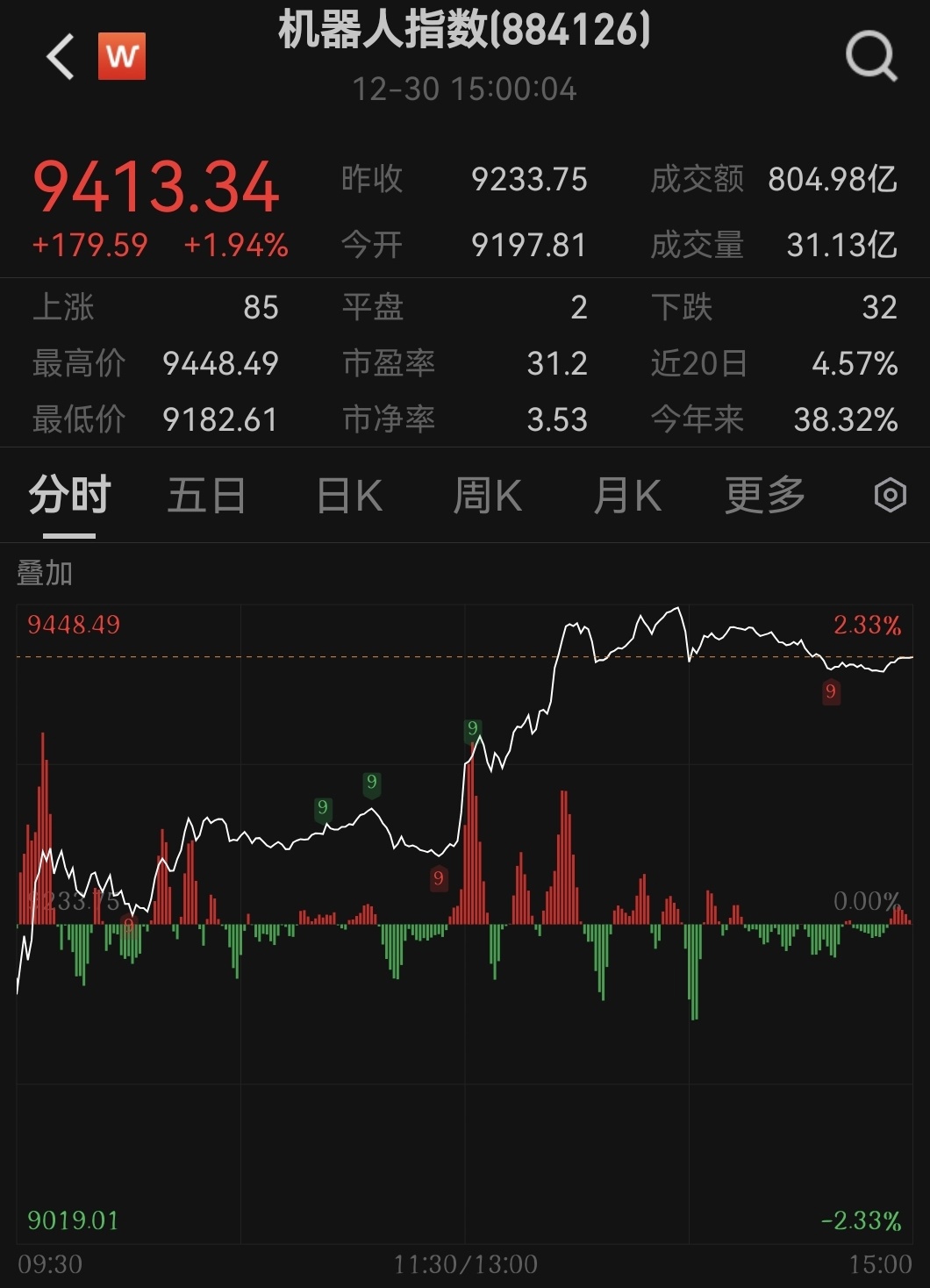The image size is (930, 1288).
Task: Open the 更多 chart options
Action: 765,496
